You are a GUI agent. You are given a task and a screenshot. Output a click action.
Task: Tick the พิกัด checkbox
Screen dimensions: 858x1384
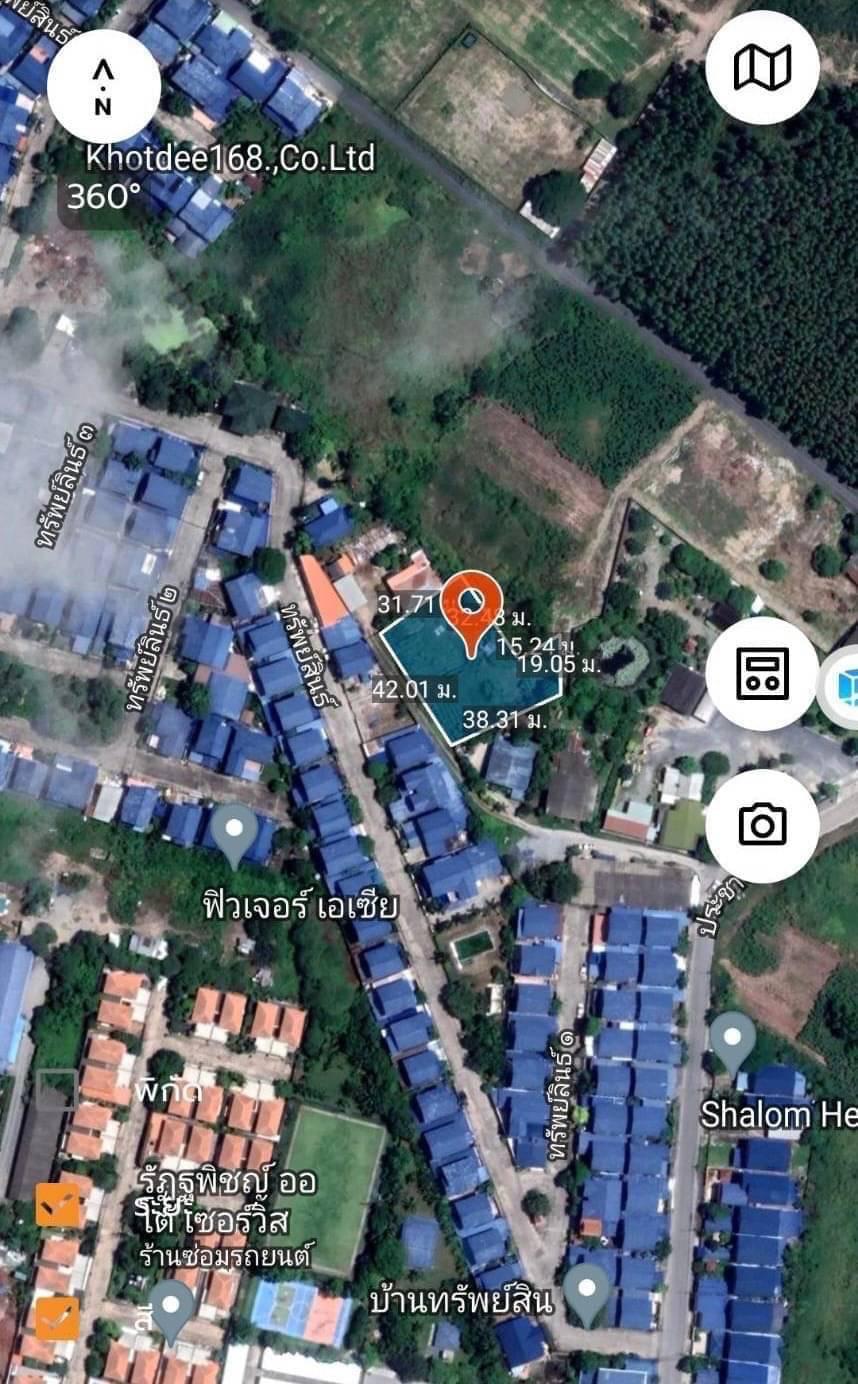[57, 1089]
